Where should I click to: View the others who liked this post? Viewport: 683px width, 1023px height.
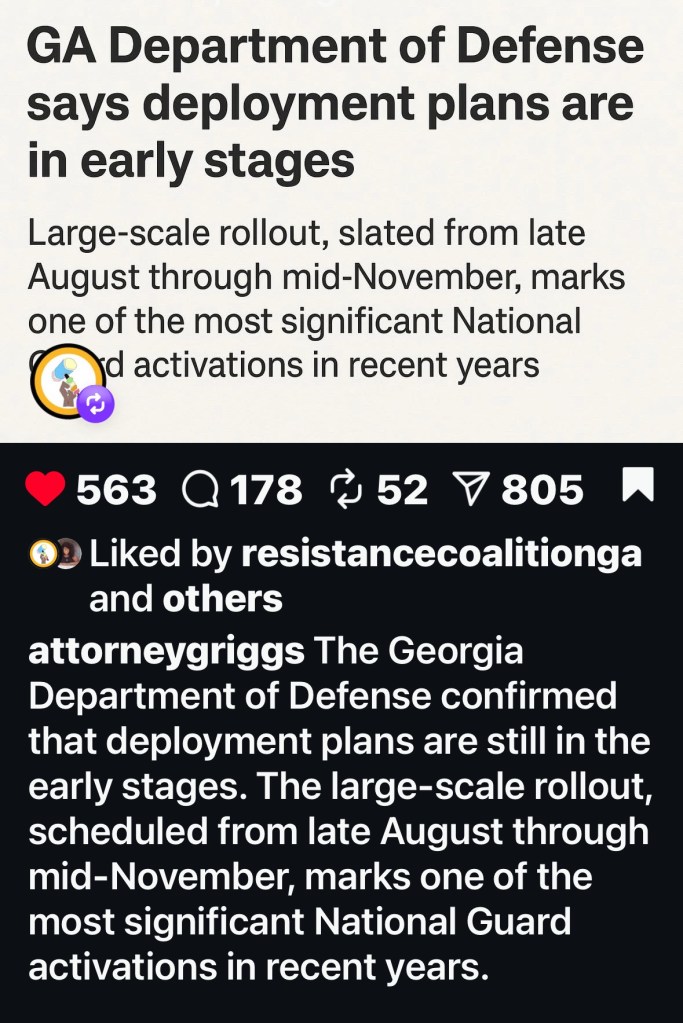222,599
